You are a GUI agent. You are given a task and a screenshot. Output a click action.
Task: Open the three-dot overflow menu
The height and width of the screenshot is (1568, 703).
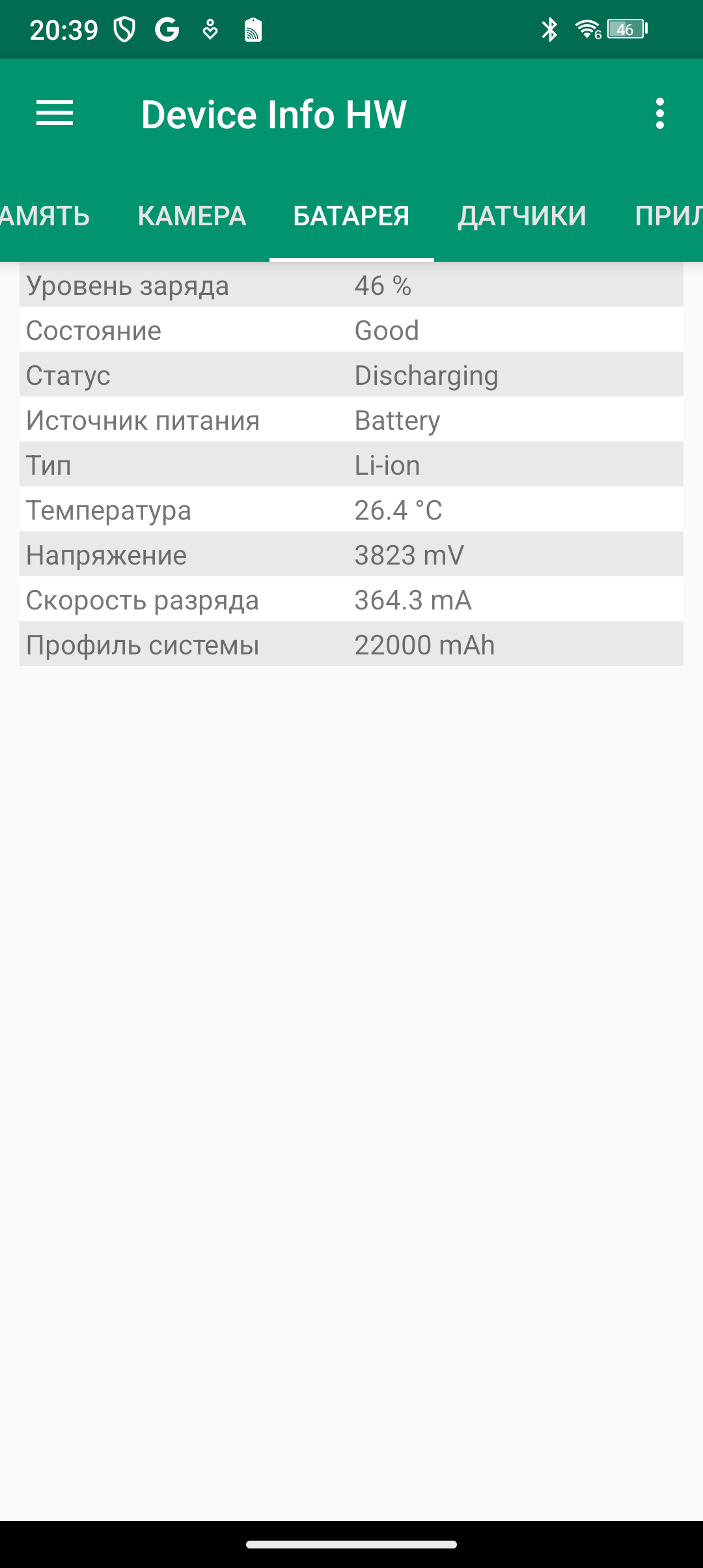[660, 114]
